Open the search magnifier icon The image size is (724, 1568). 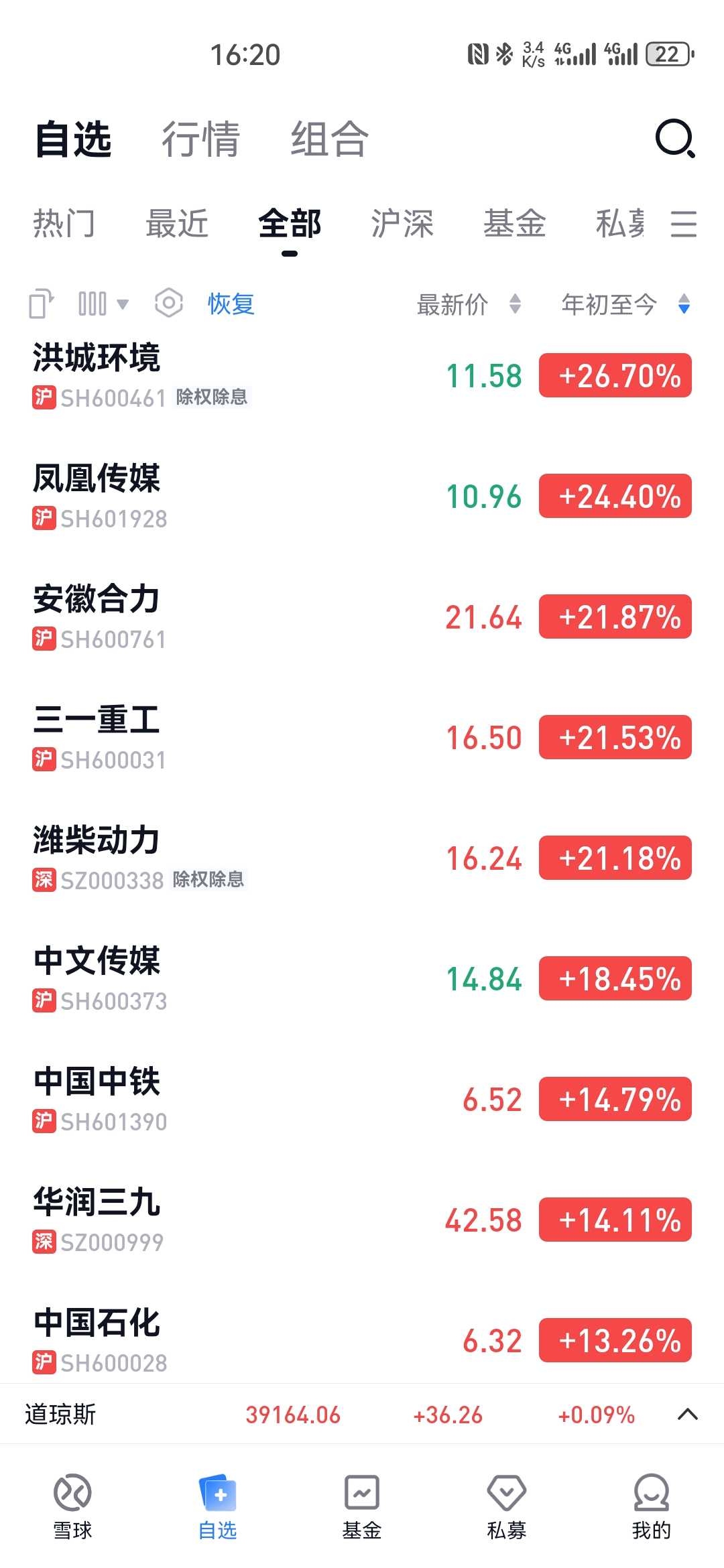[x=675, y=139]
